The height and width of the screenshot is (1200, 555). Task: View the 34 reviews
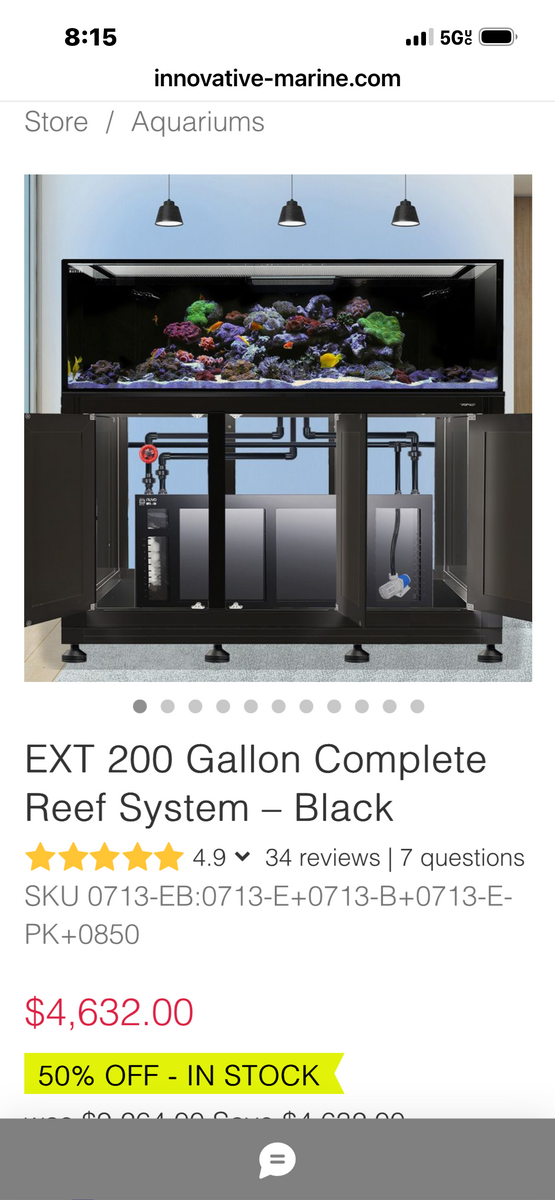click(x=322, y=857)
